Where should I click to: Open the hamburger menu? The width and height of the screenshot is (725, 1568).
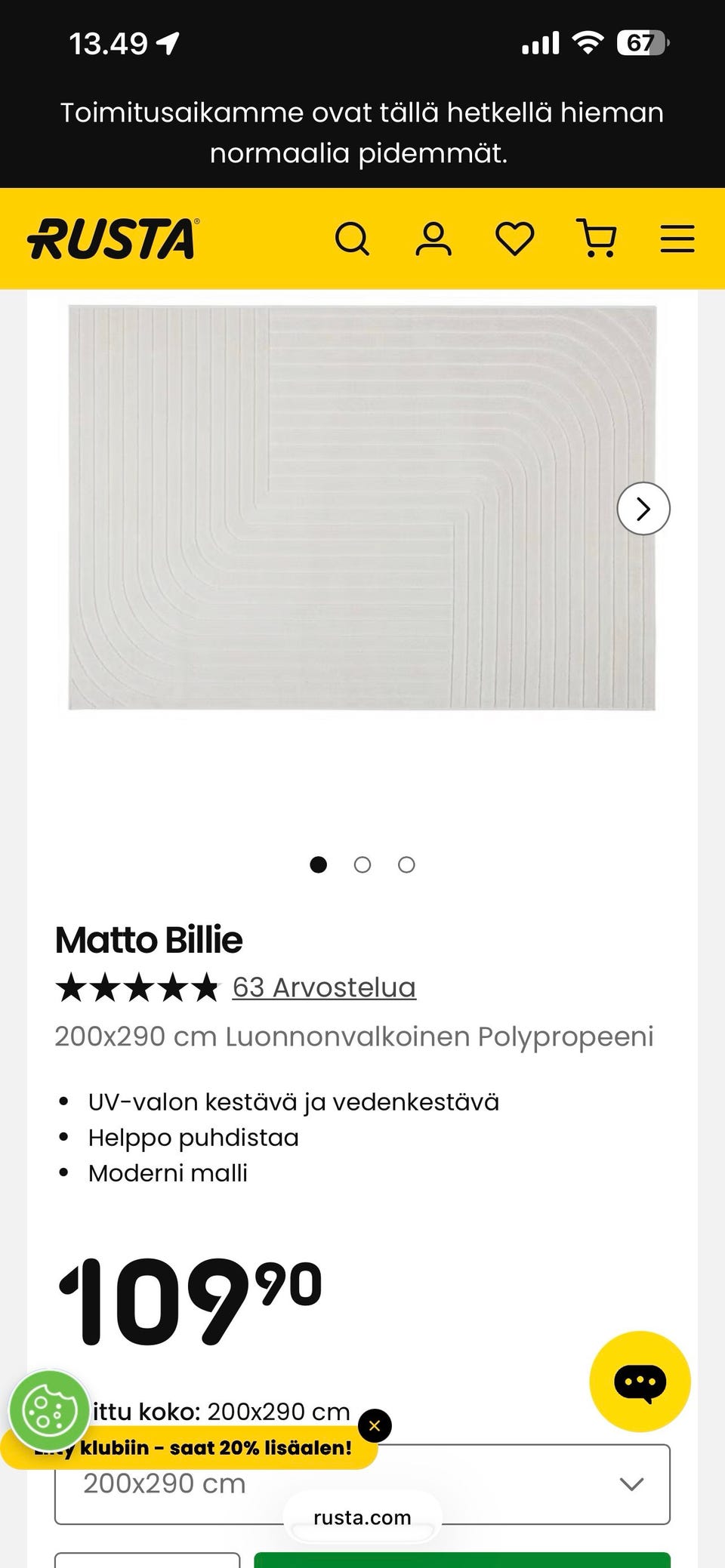pyautogui.click(x=677, y=239)
